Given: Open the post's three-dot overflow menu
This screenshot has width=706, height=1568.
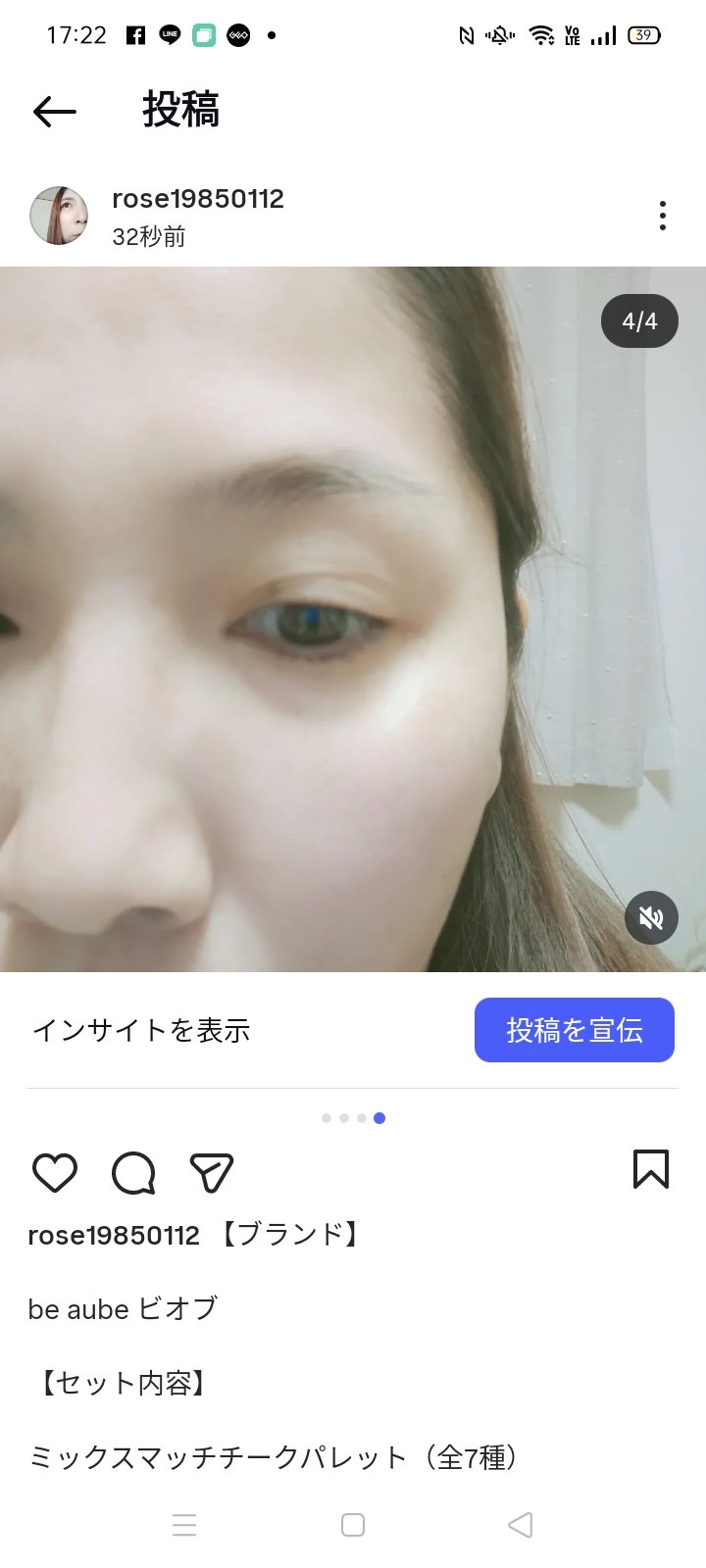Looking at the screenshot, I should (x=663, y=216).
